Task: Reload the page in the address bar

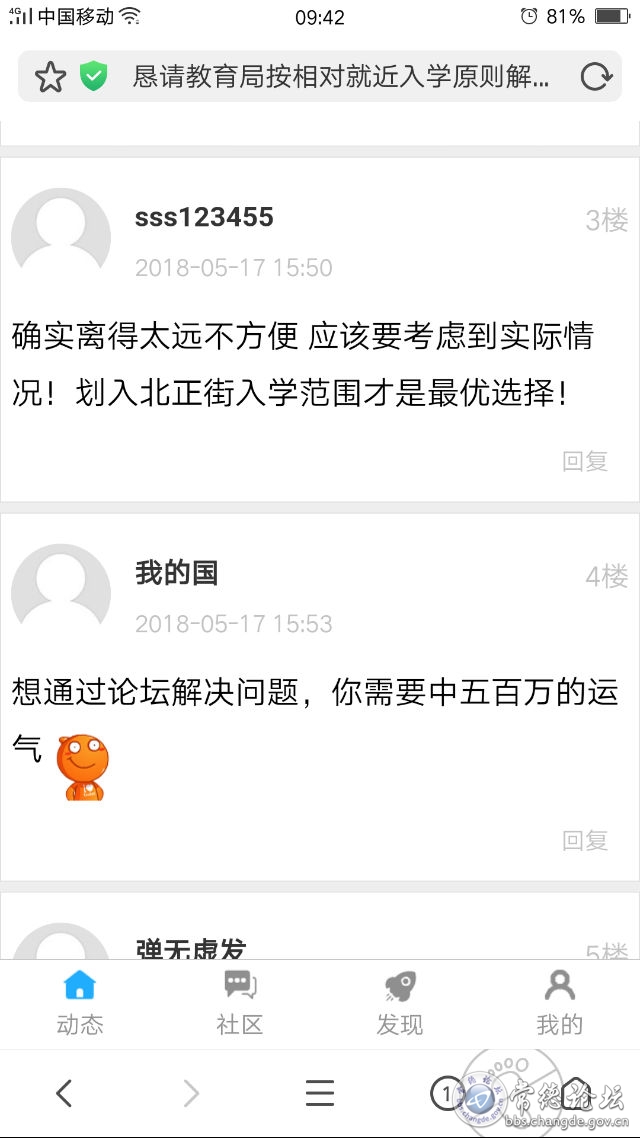Action: point(596,77)
